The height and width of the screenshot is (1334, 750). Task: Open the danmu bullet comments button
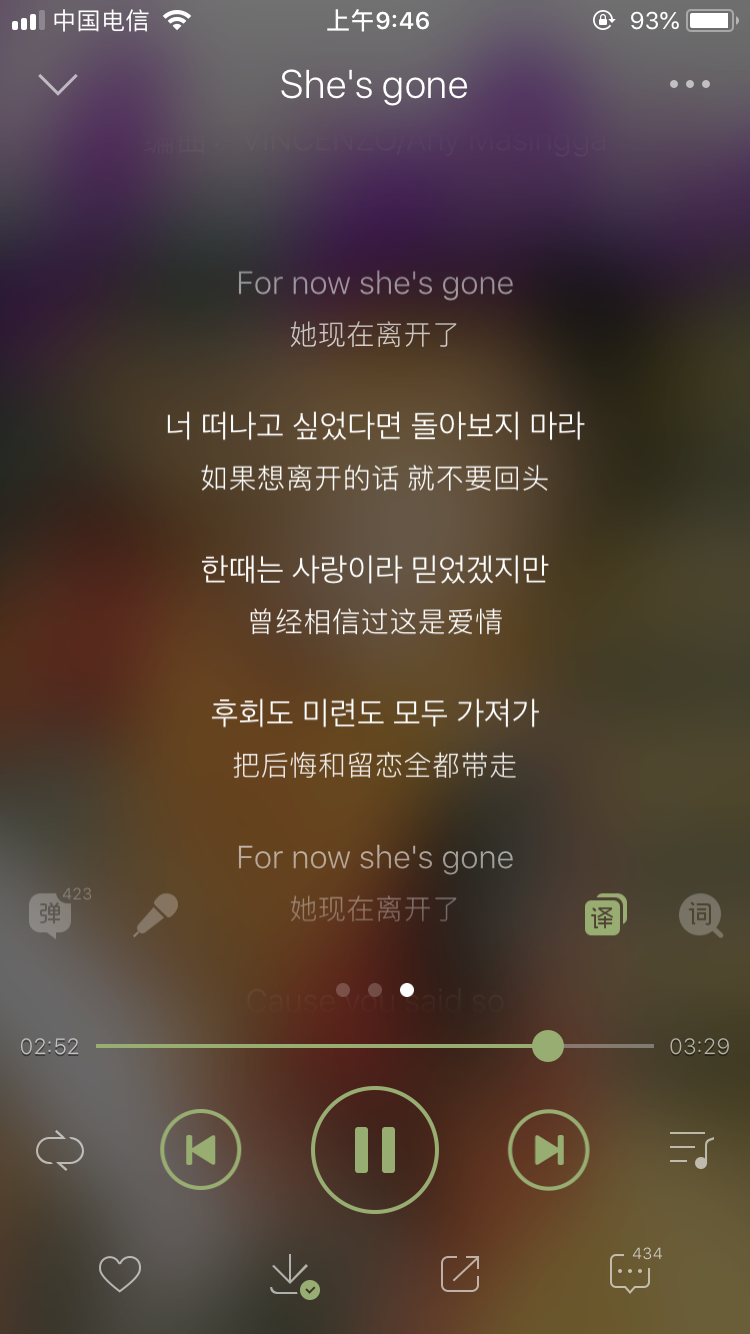pyautogui.click(x=52, y=914)
